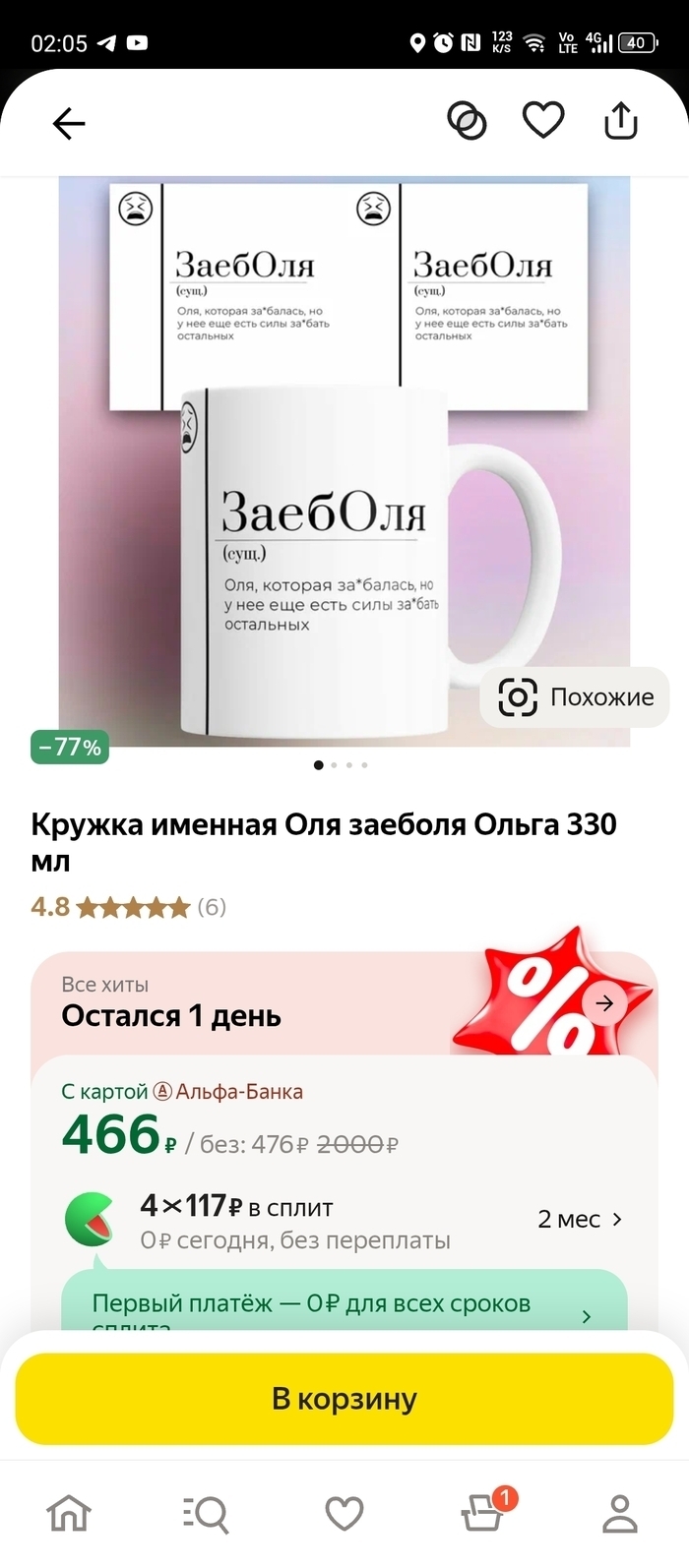Add the mug to favorites

[542, 121]
